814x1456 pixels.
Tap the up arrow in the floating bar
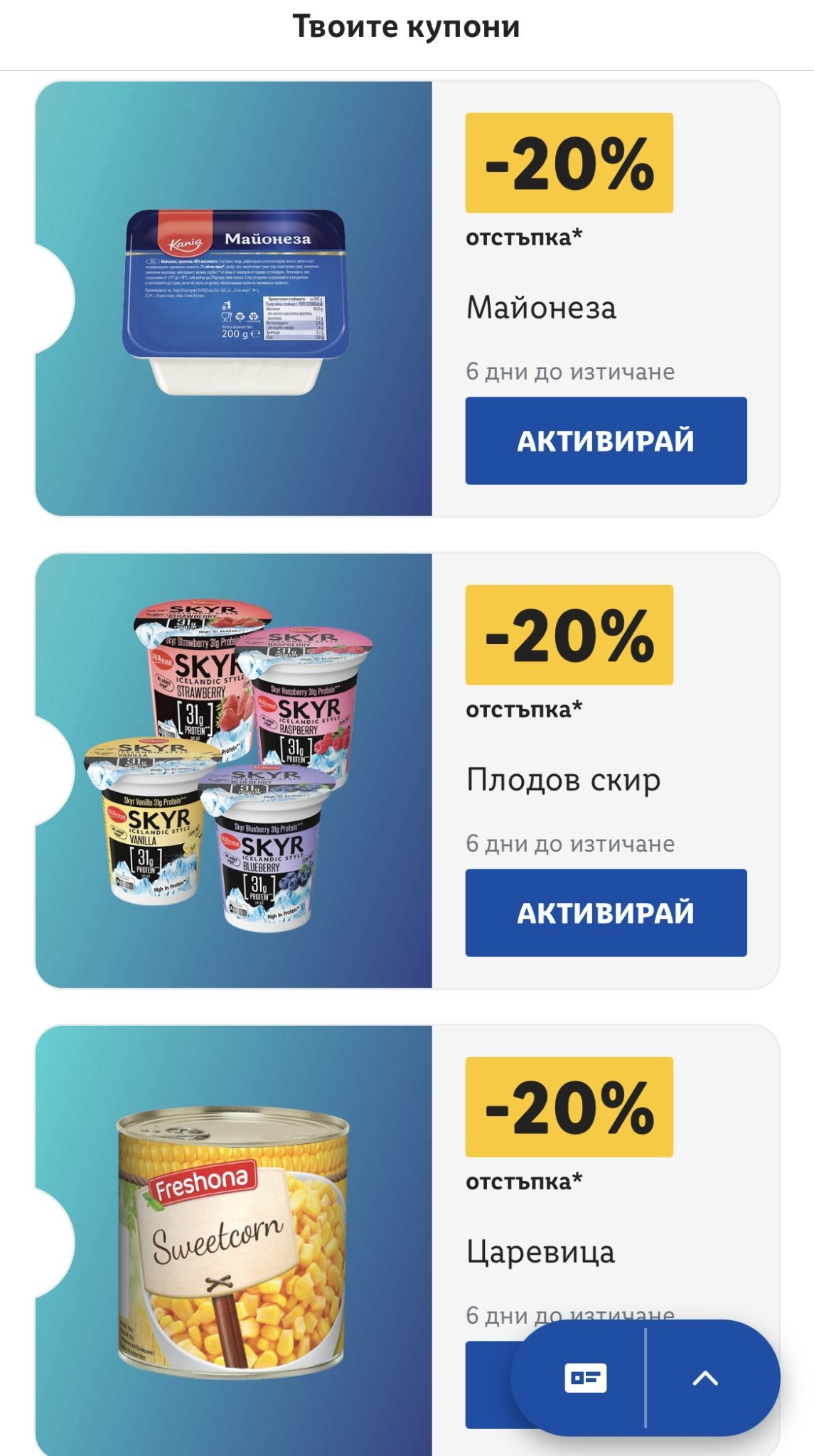(x=705, y=1378)
